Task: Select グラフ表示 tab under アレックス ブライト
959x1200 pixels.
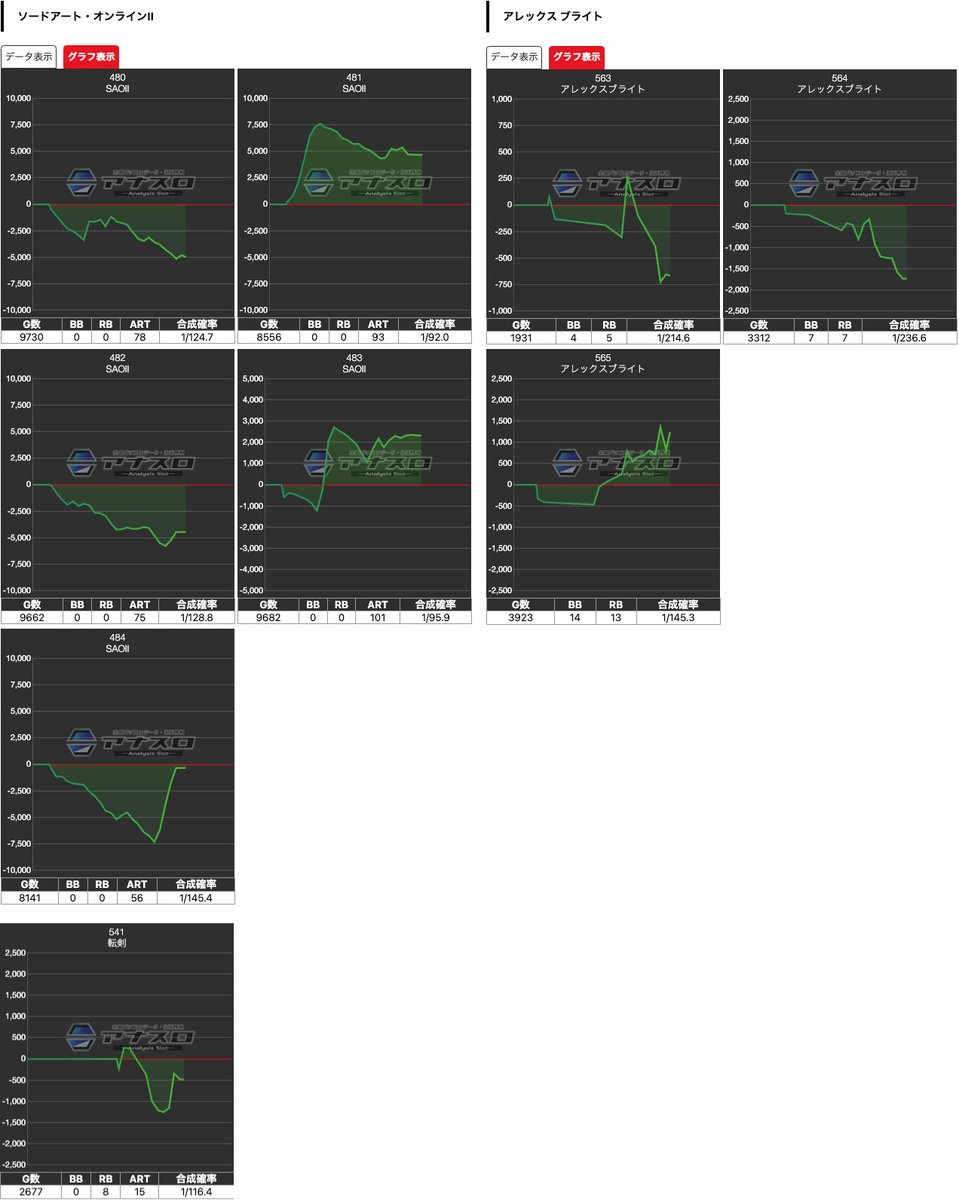Action: coord(577,57)
